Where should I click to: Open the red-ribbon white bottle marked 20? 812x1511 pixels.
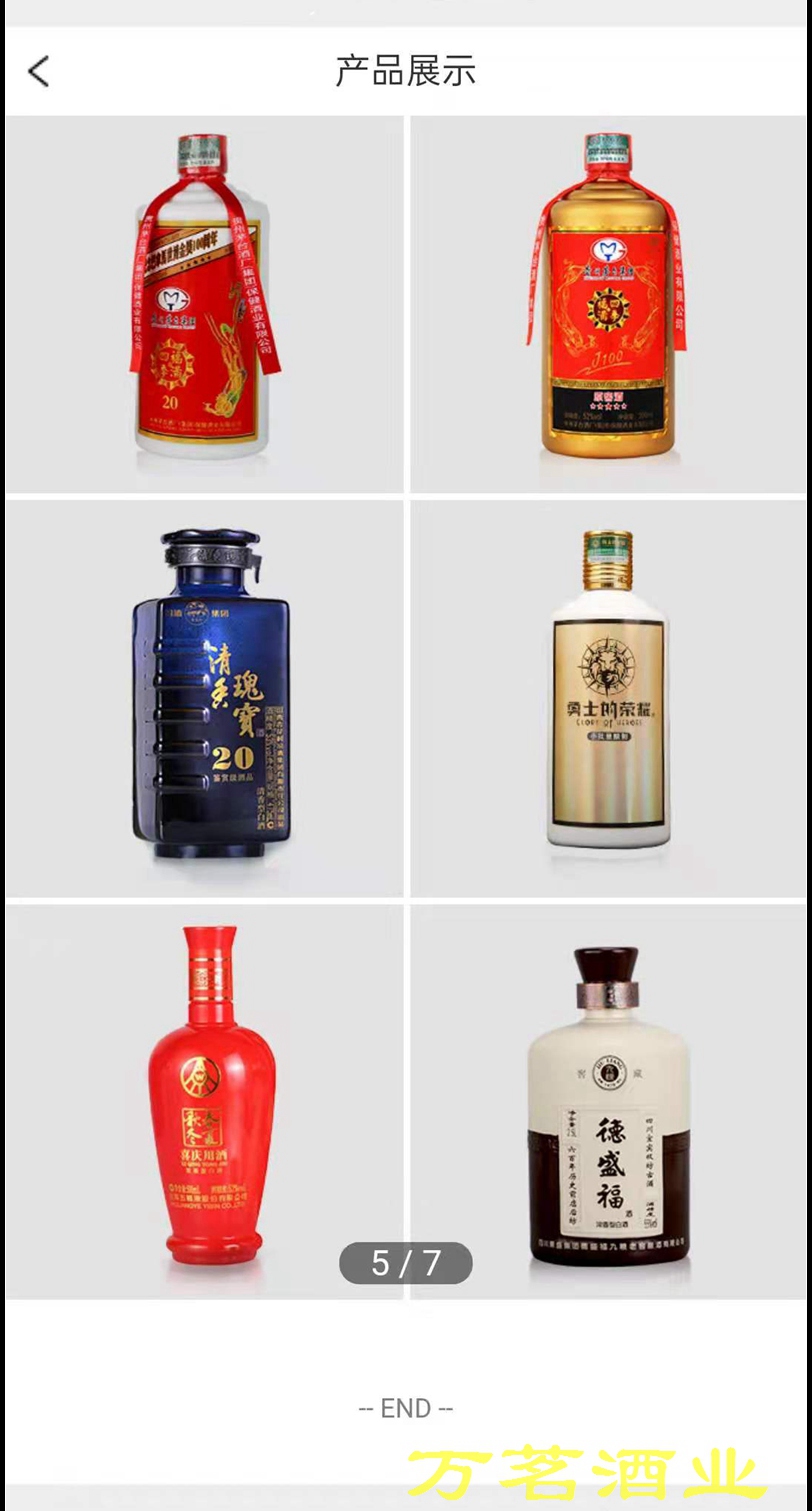[204, 303]
